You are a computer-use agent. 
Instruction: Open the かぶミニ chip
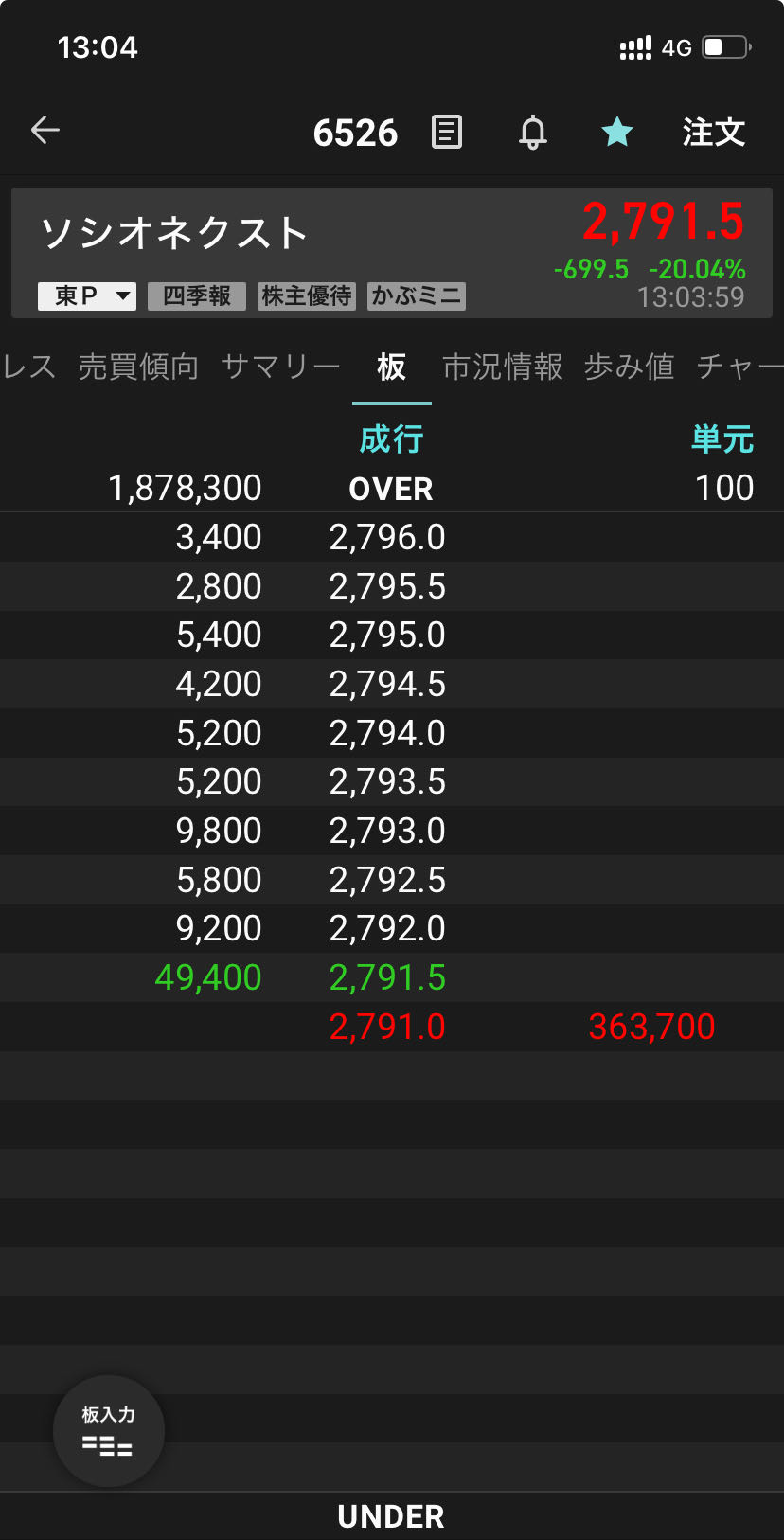(417, 296)
